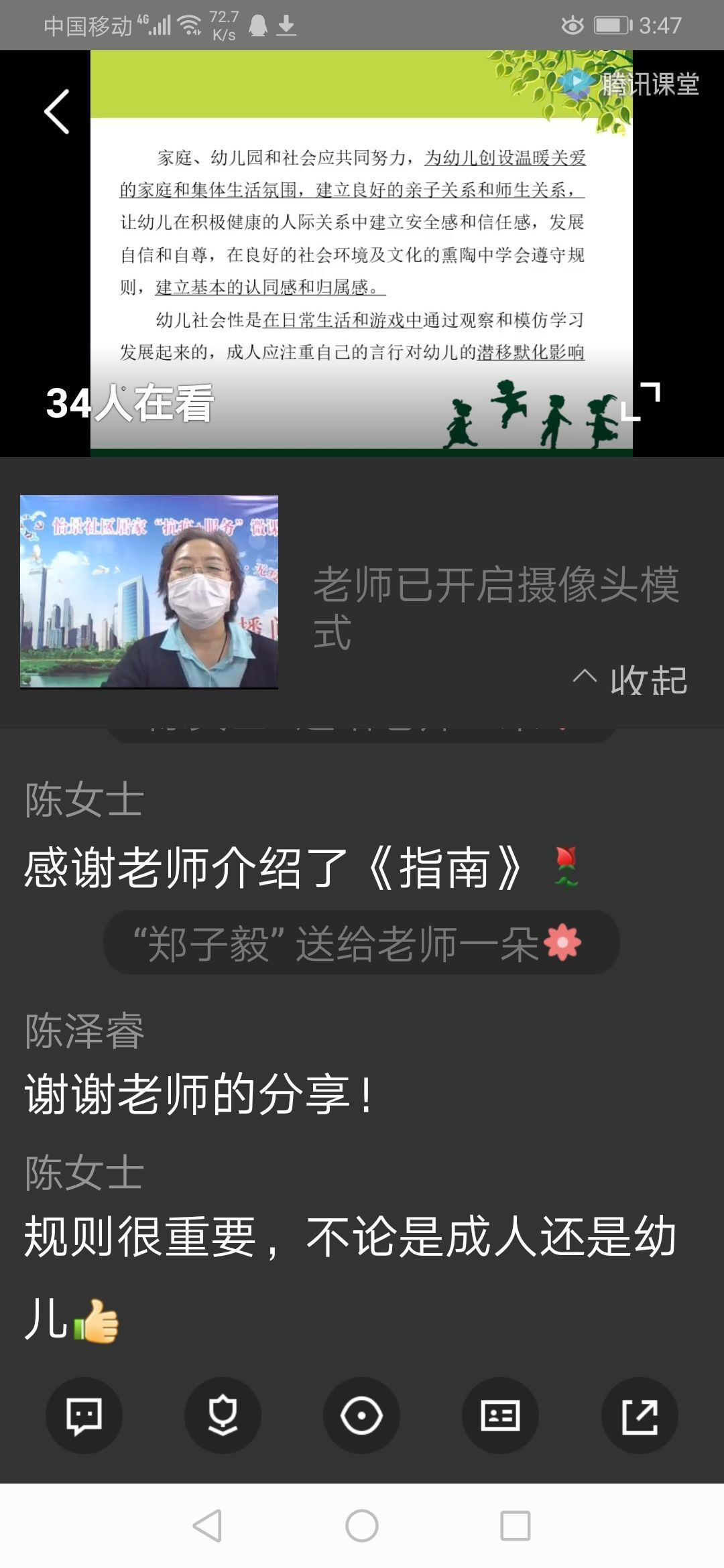Viewport: 724px width, 1568px height.
Task: Collapse the teacher camera panel (收起)
Action: [x=630, y=679]
